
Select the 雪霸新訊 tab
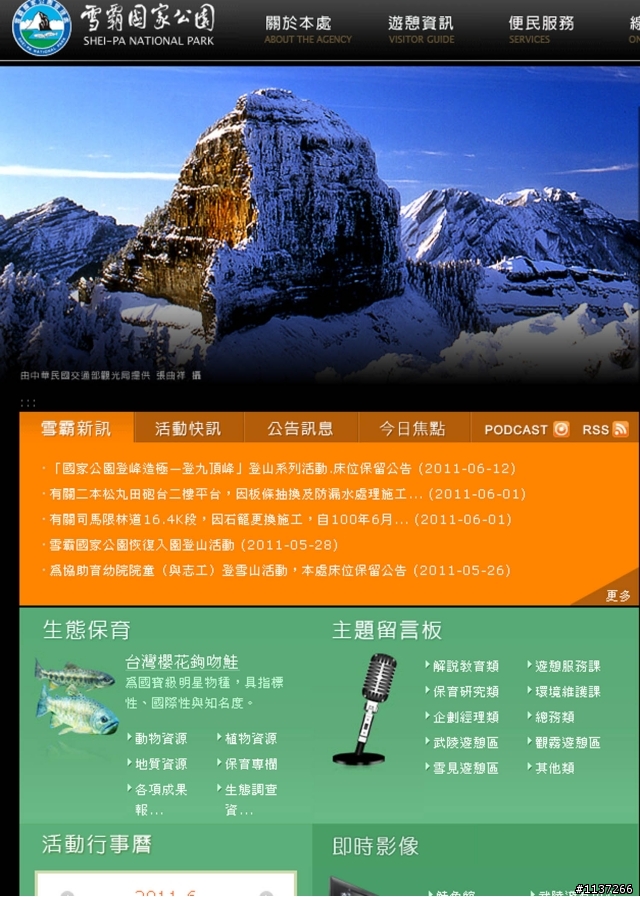76,429
